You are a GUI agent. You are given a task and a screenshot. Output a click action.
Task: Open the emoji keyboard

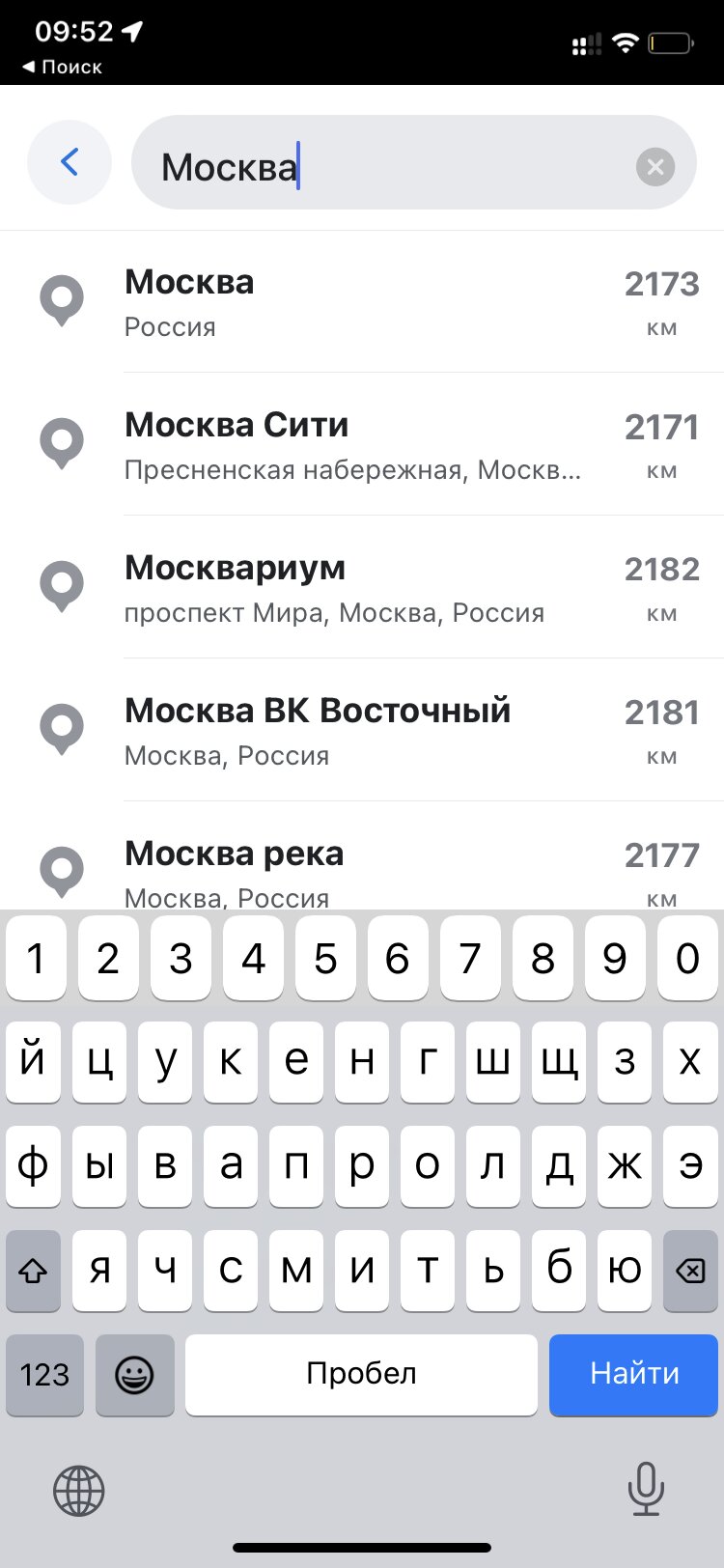[134, 1374]
